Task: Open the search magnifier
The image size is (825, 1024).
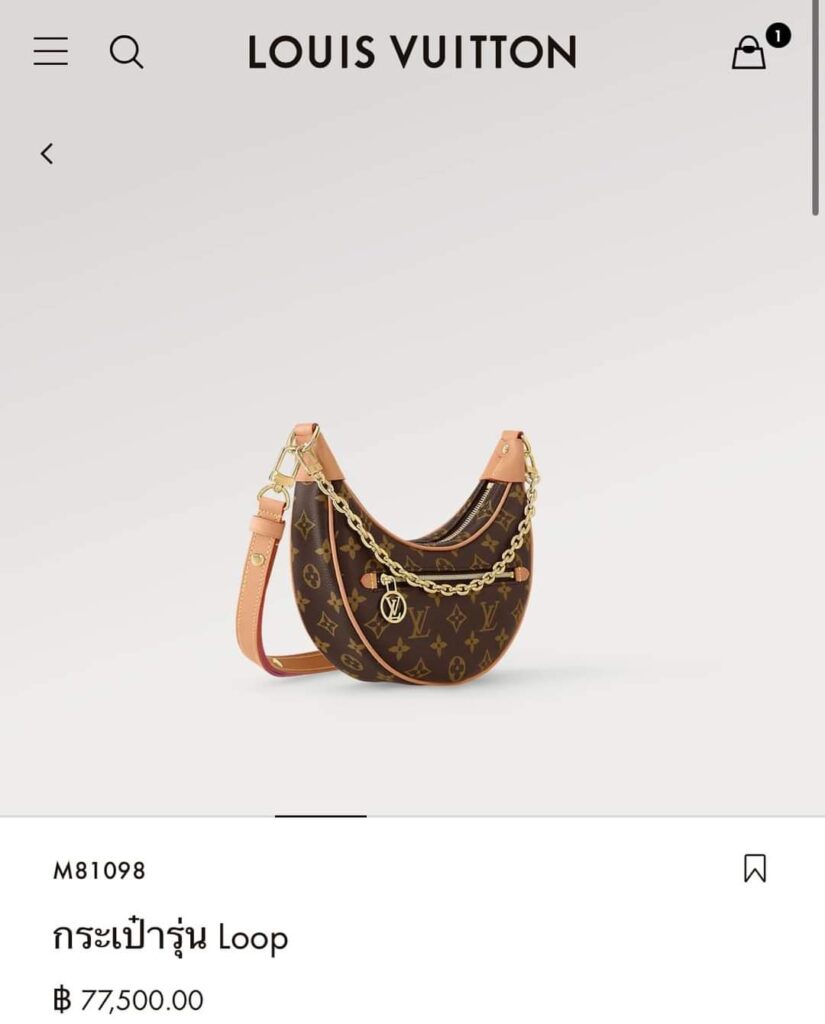Action: point(126,52)
